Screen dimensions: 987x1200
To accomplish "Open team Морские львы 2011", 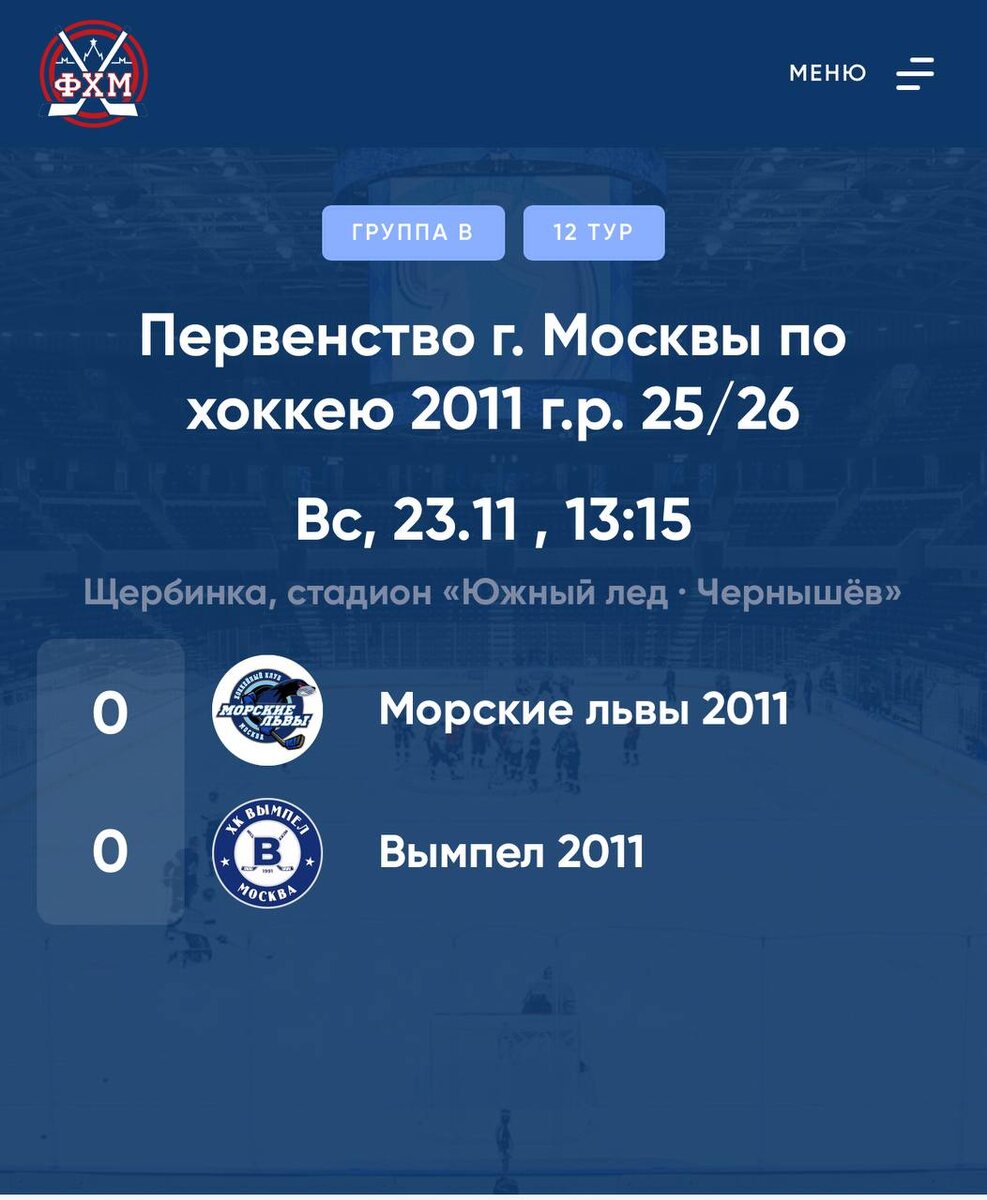I will [x=583, y=710].
